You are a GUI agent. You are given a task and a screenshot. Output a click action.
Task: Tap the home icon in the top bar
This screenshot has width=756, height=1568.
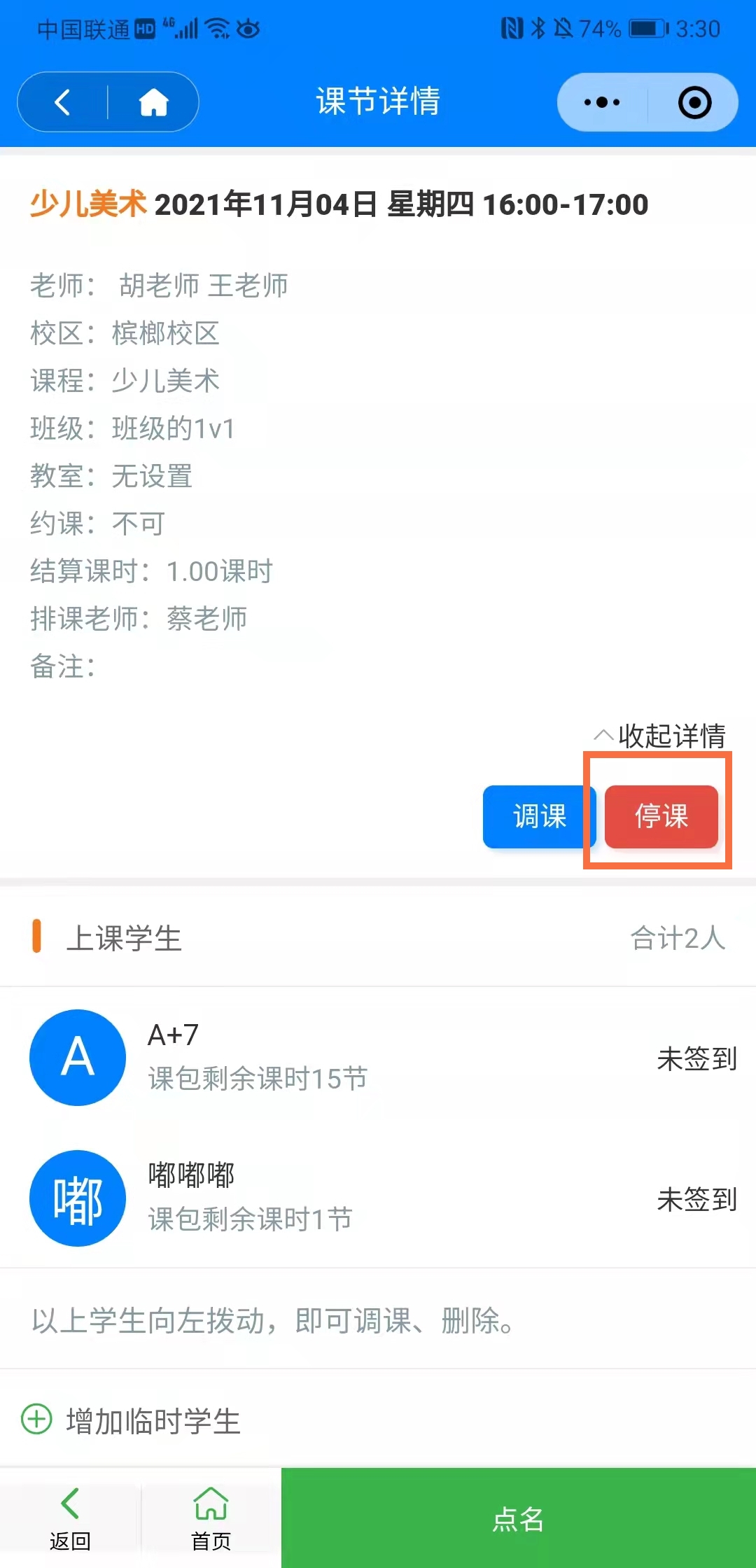(153, 102)
